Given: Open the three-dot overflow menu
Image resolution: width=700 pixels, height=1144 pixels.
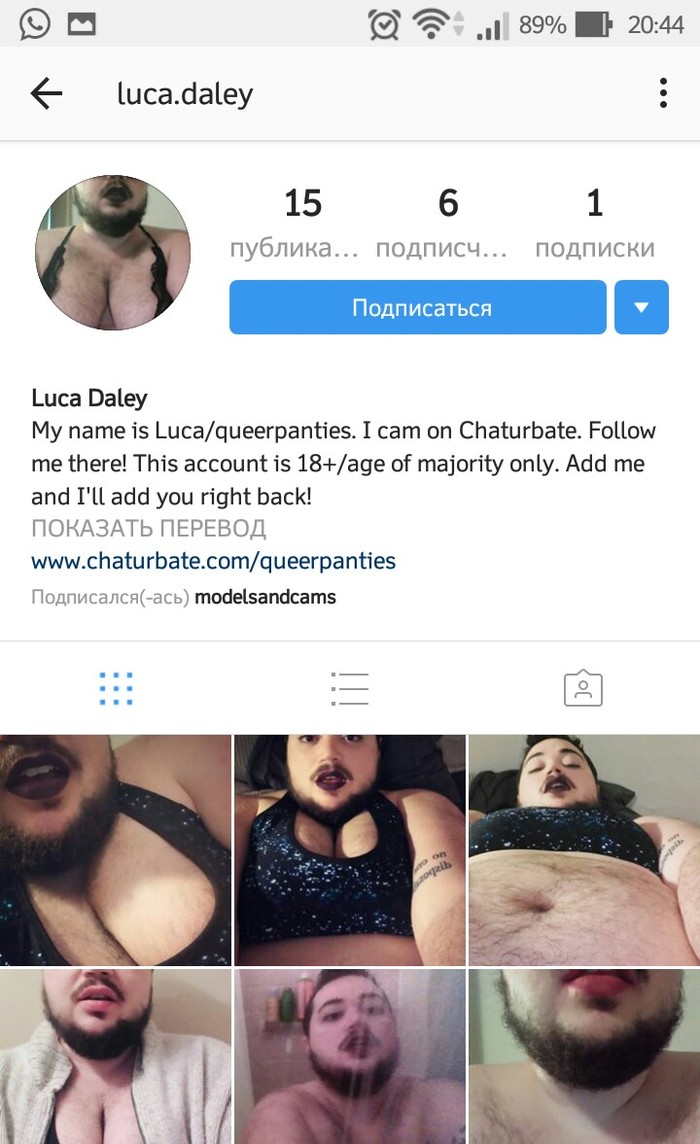Looking at the screenshot, I should [662, 94].
